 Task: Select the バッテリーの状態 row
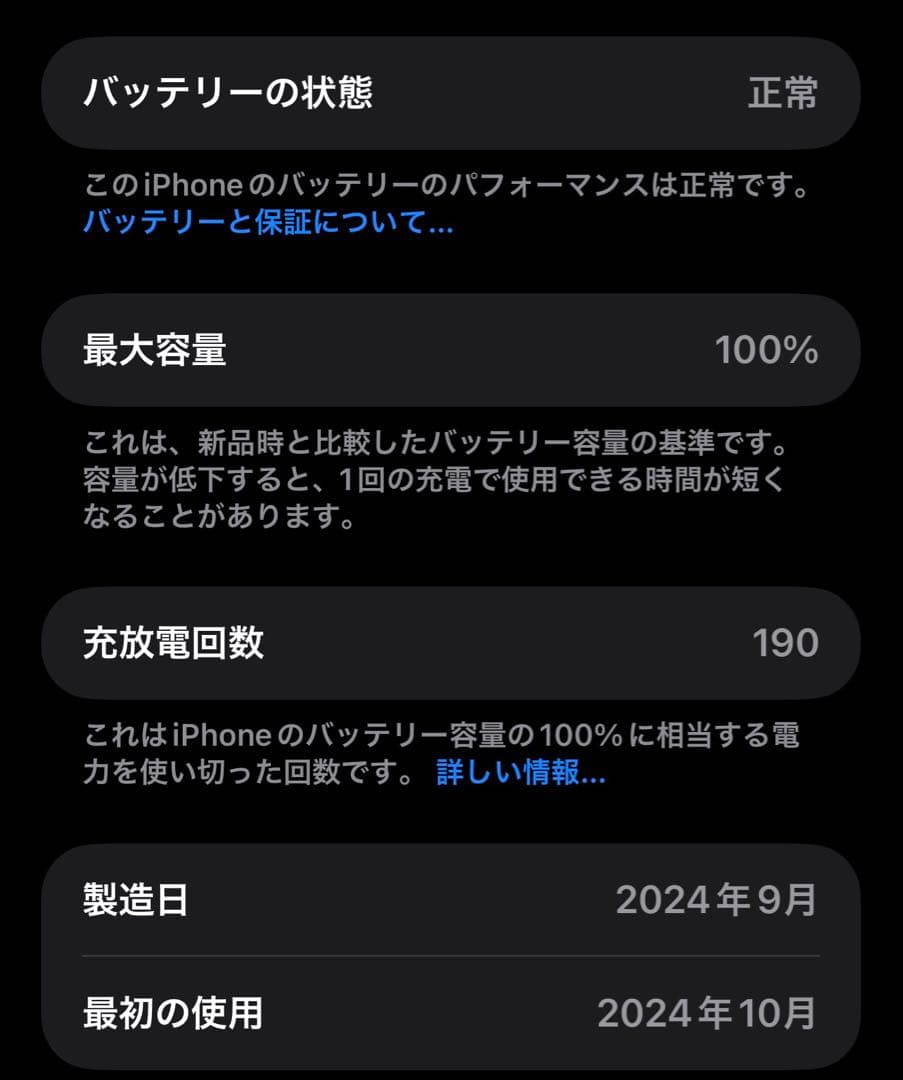pyautogui.click(x=451, y=93)
